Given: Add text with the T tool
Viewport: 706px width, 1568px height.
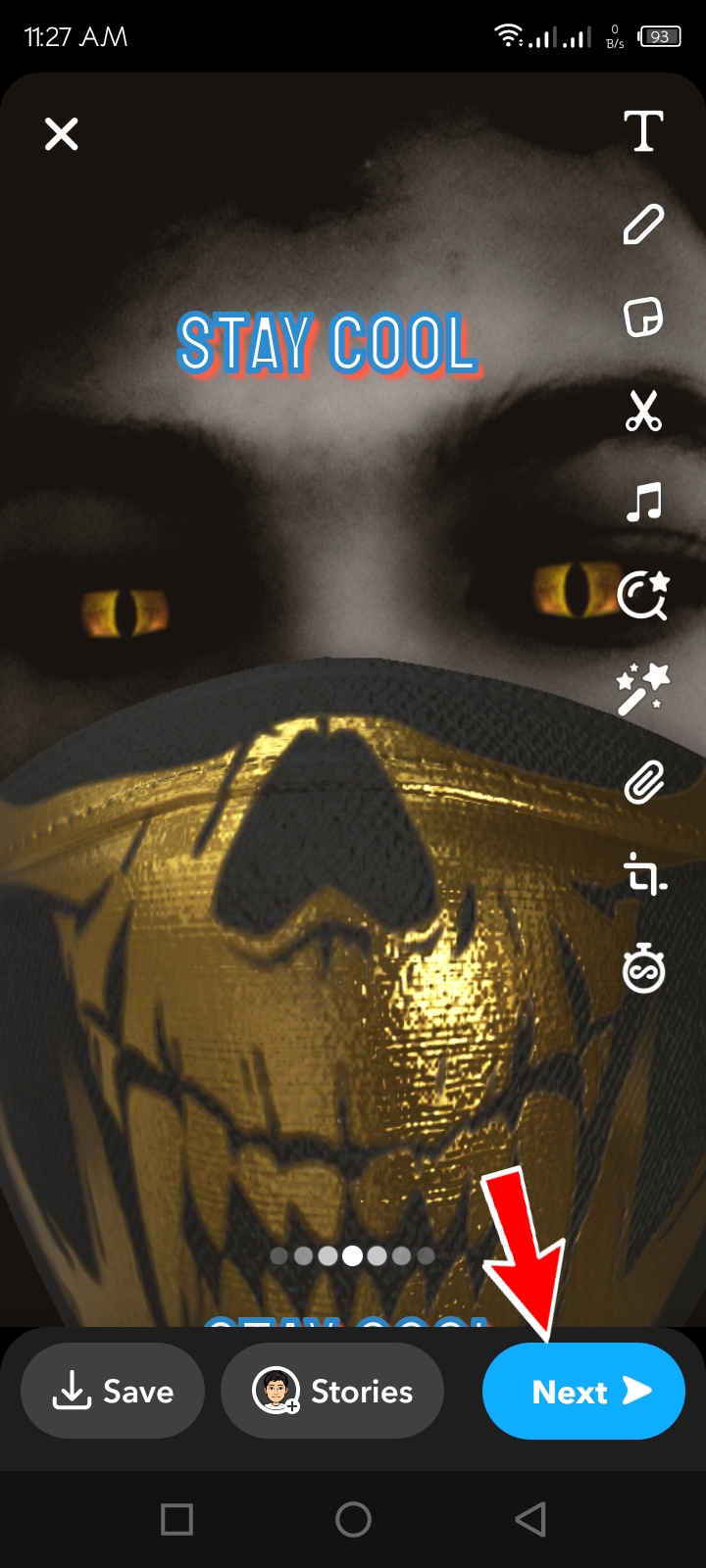Looking at the screenshot, I should click(x=643, y=130).
